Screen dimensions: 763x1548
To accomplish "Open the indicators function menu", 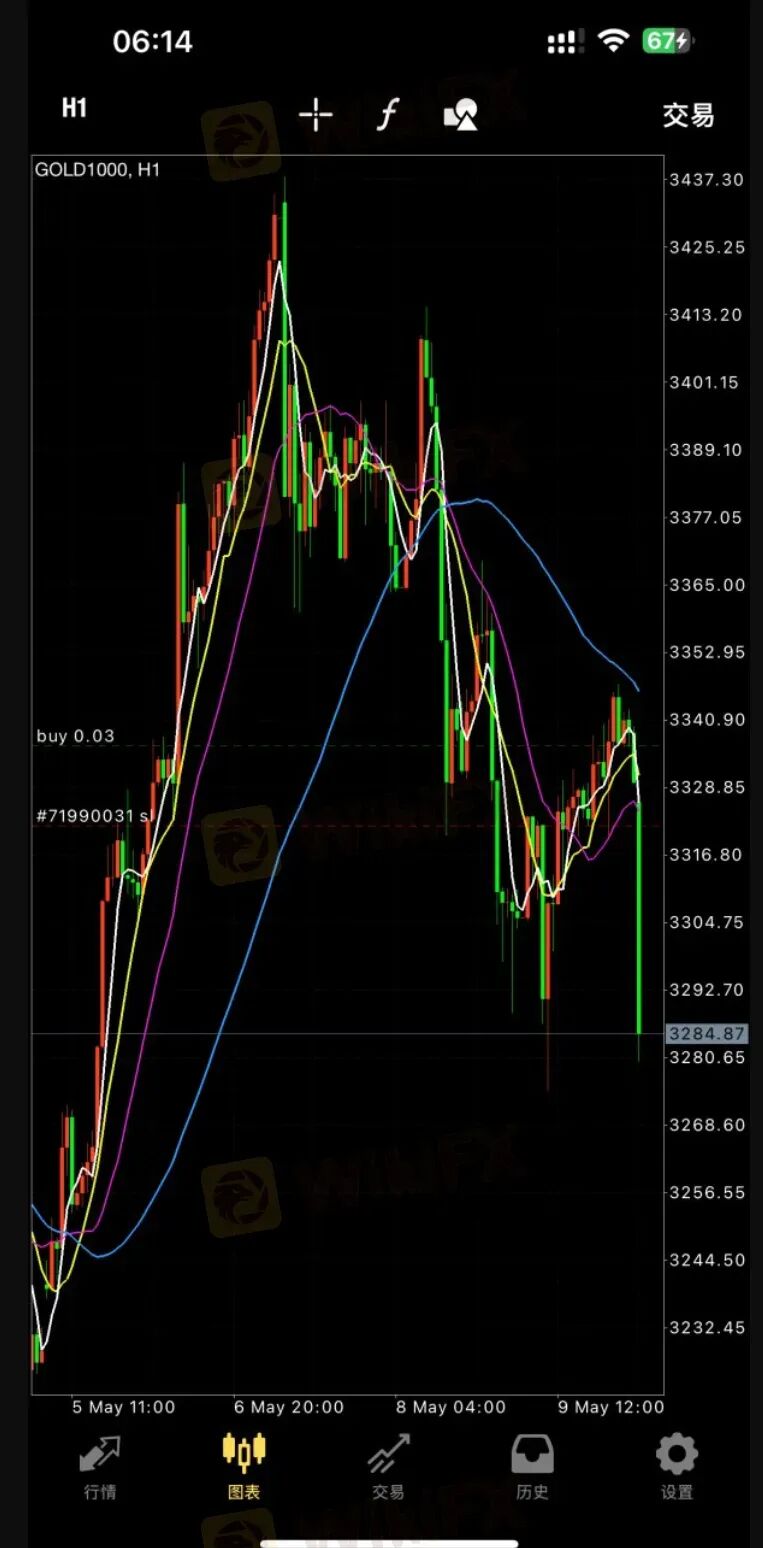I will click(387, 116).
